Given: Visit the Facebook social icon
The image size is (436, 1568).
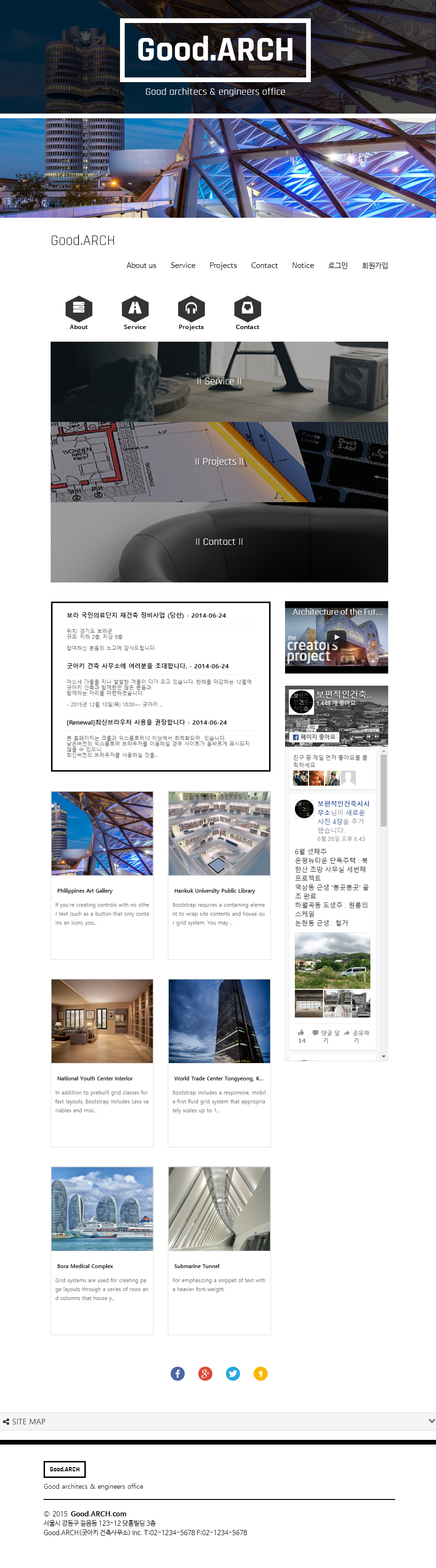Looking at the screenshot, I should (x=178, y=1374).
